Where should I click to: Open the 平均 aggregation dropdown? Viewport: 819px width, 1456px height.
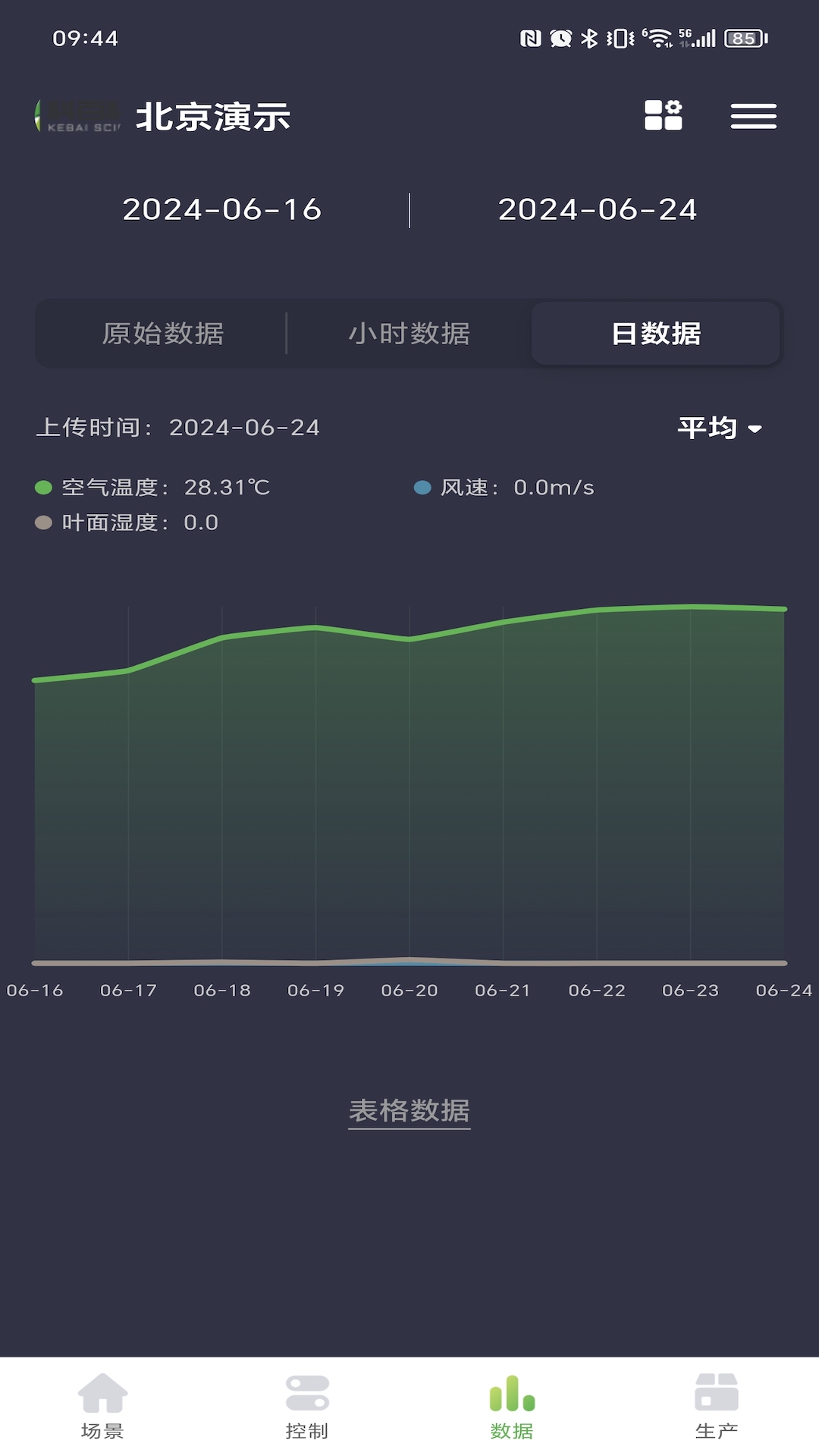[x=719, y=428]
